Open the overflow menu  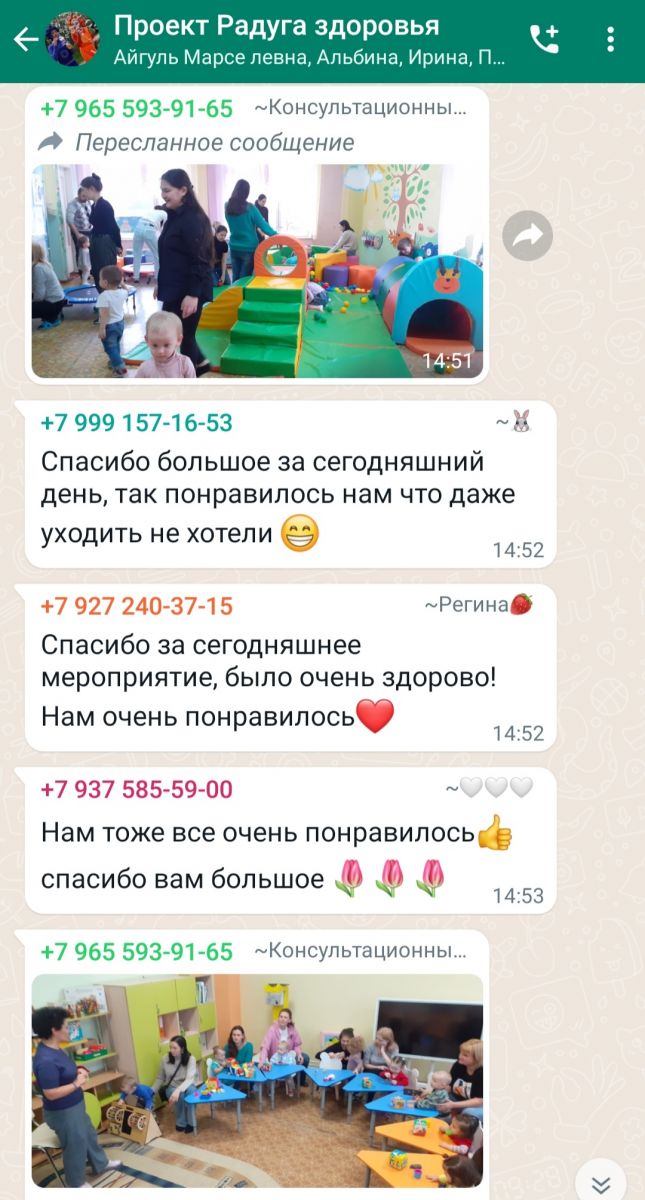tap(610, 40)
